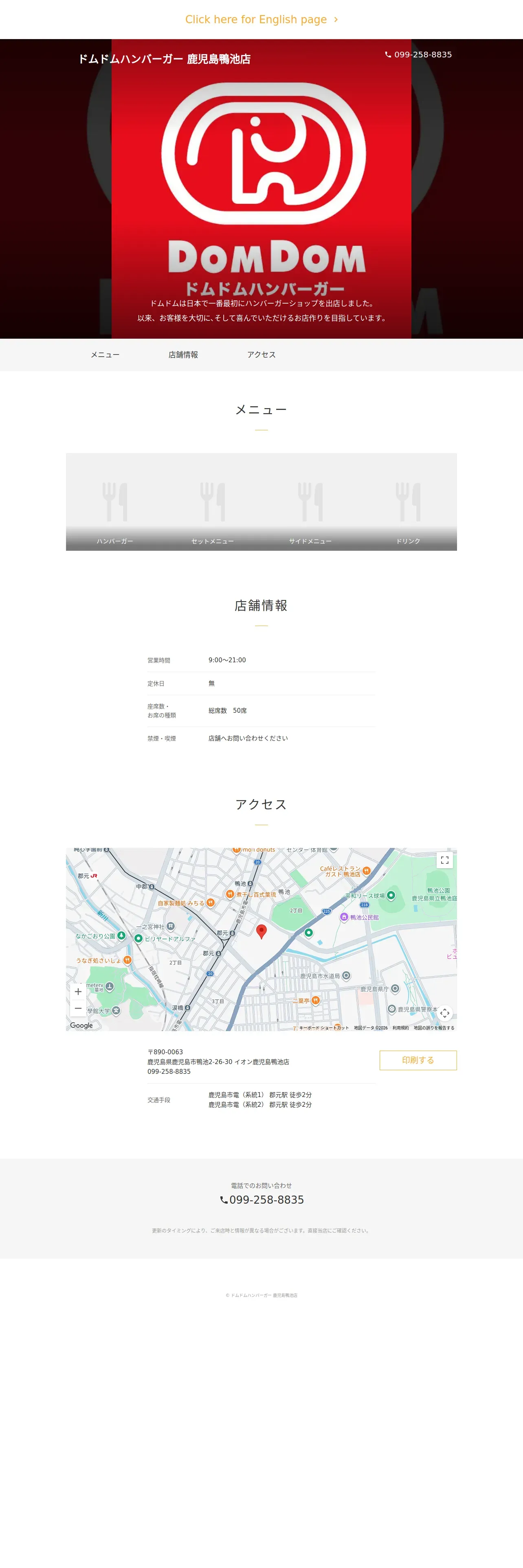Open the ドムドムハンバーガー 鹿児島鴨池店 title
This screenshot has width=523, height=1568.
[165, 59]
